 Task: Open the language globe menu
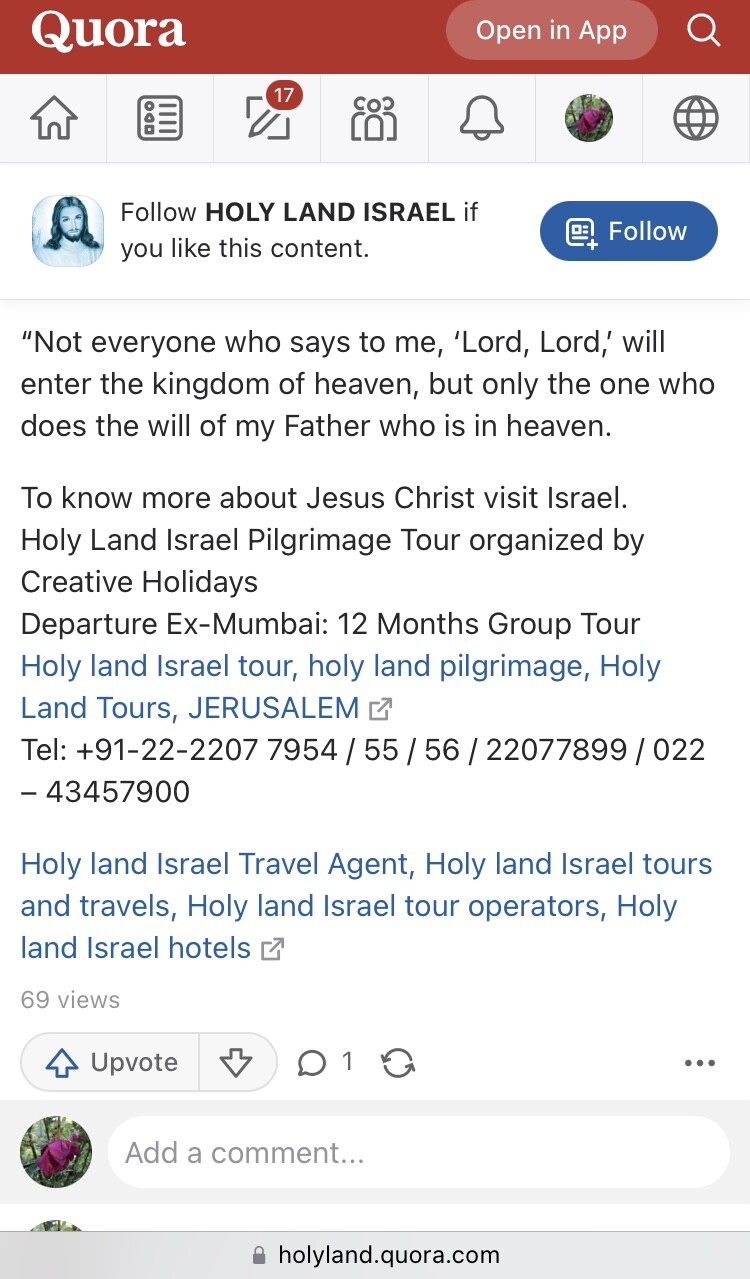pyautogui.click(x=696, y=119)
